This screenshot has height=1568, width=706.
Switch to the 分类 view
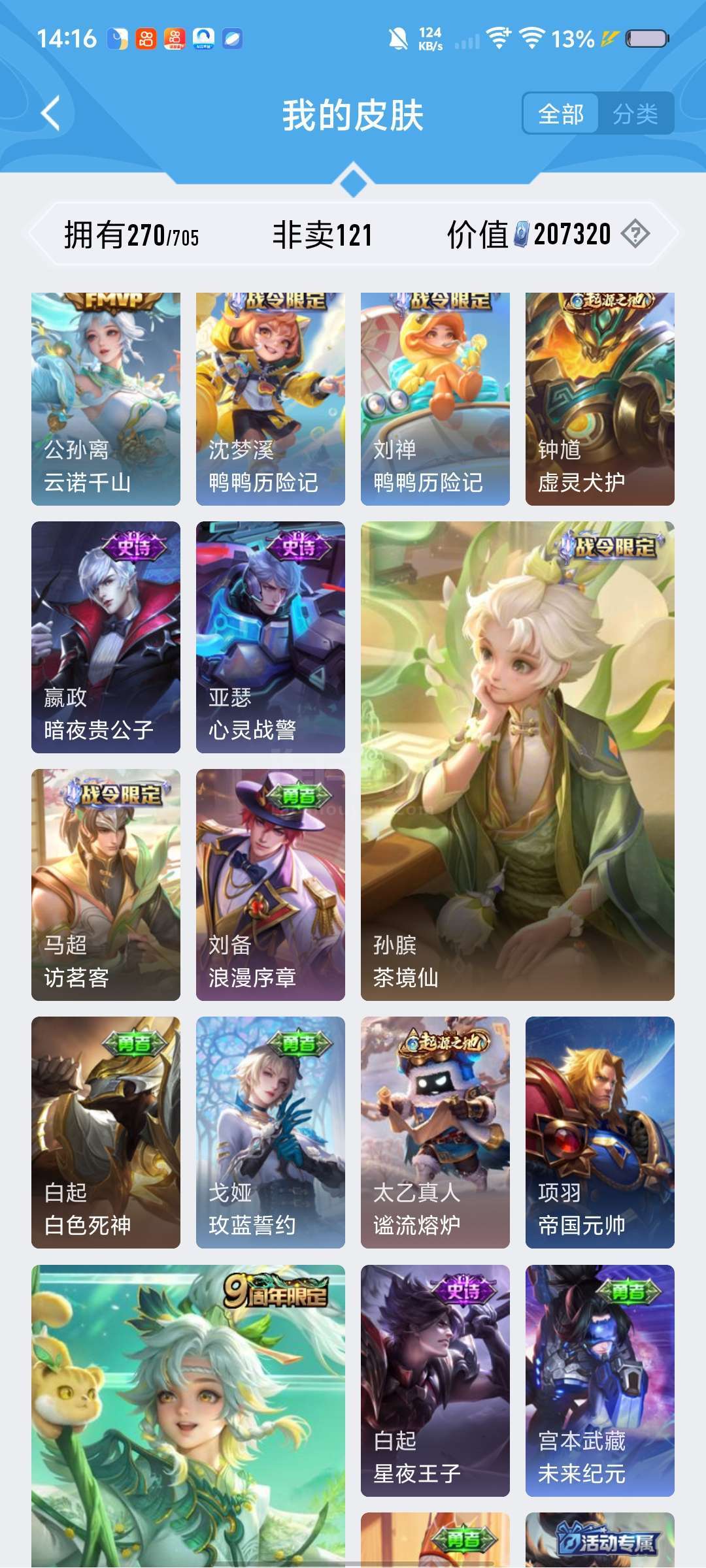tap(635, 114)
